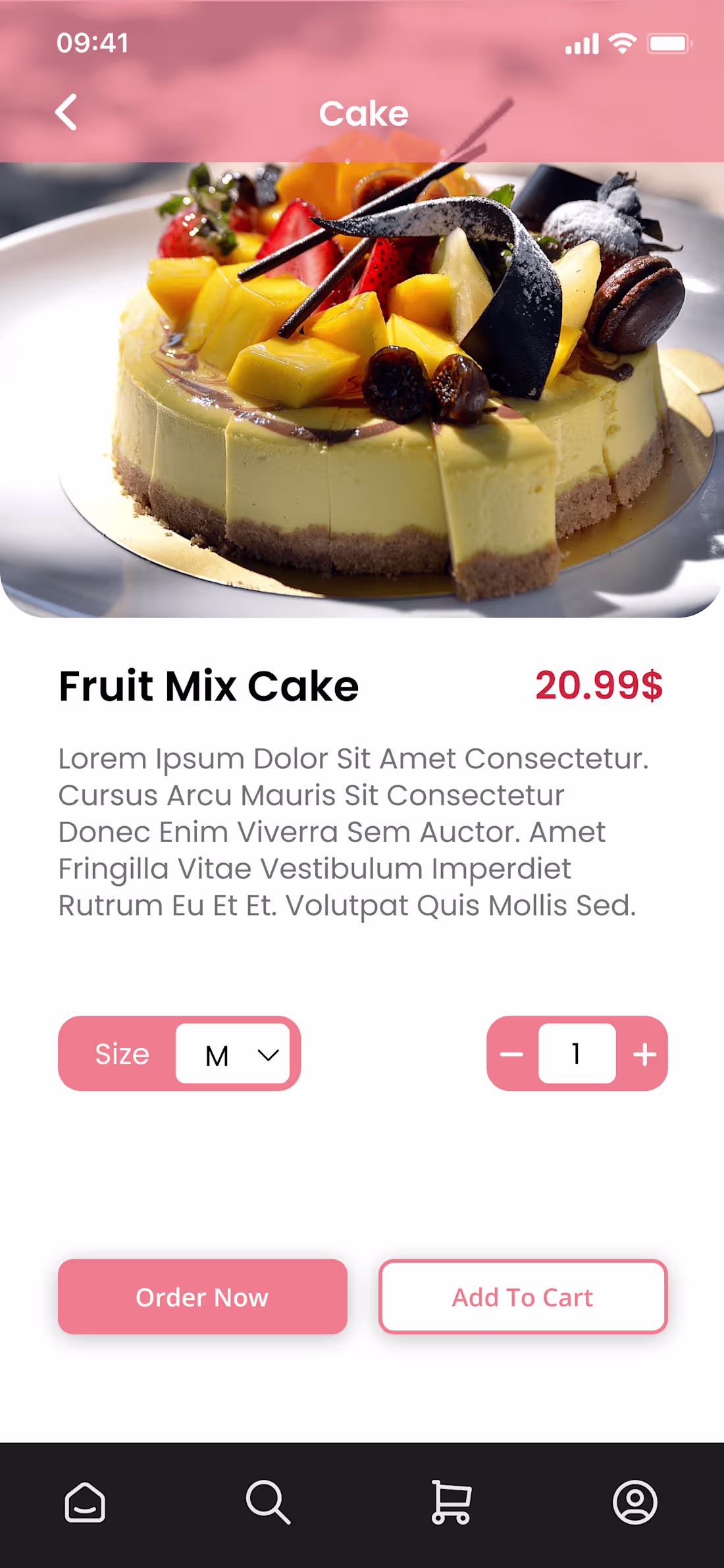Tap the home tab in the bottom bar
724x1568 pixels.
(x=84, y=1503)
